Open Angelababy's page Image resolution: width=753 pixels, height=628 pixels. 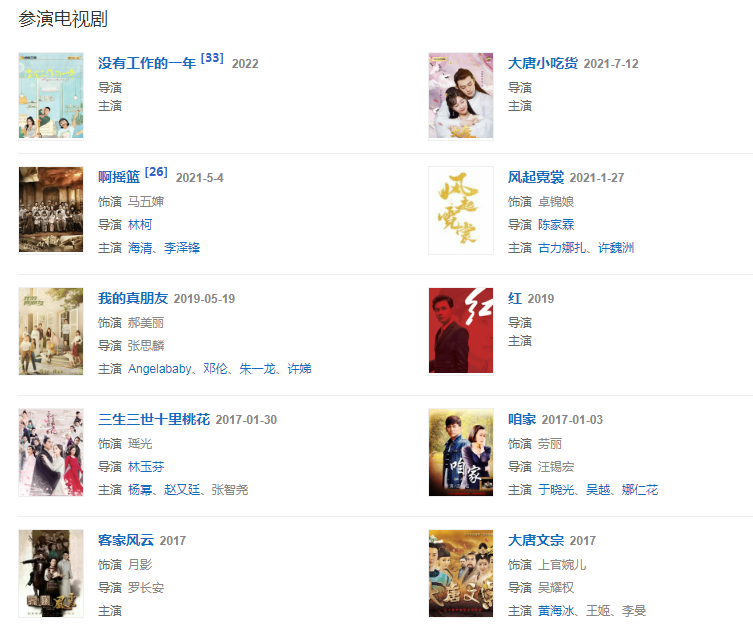[x=160, y=369]
